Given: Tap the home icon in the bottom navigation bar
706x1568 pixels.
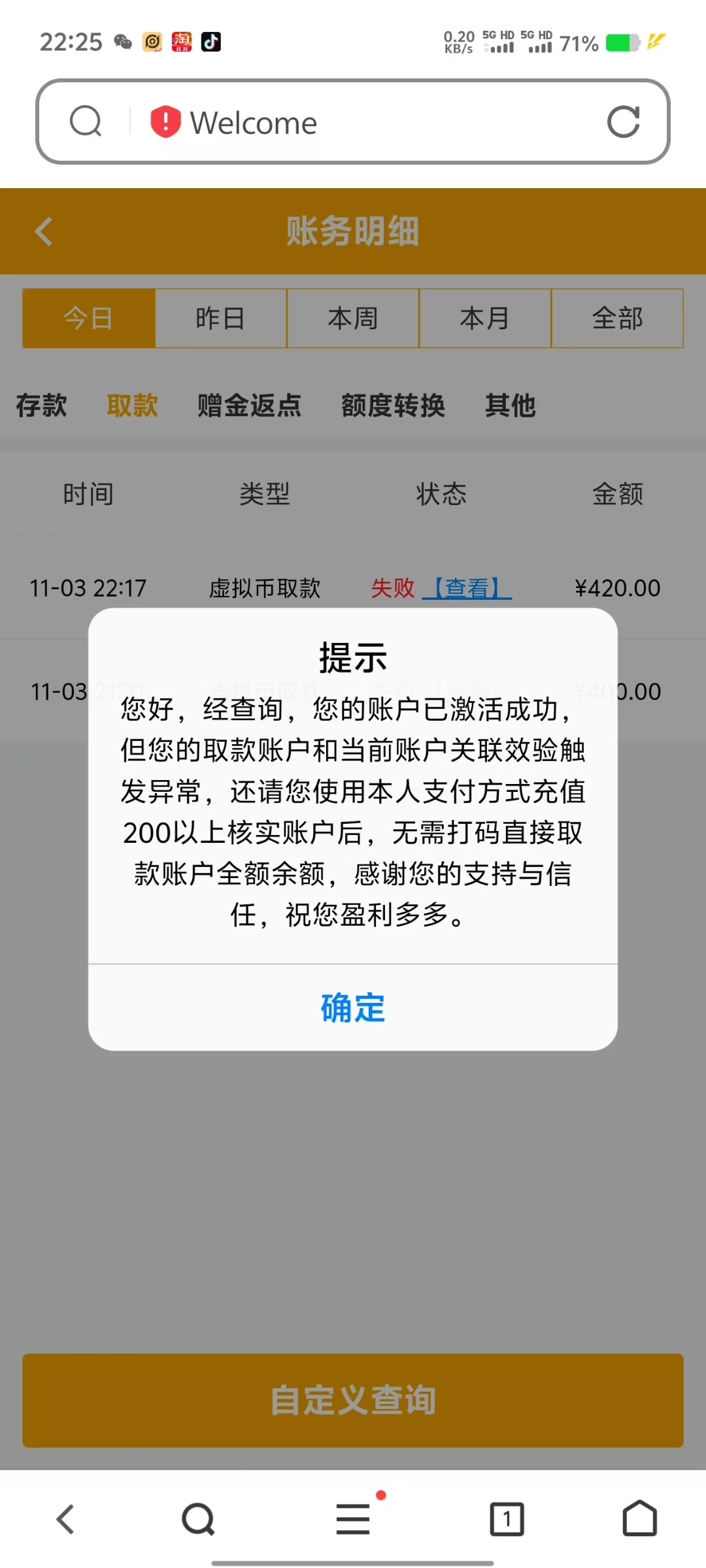Looking at the screenshot, I should (639, 1517).
